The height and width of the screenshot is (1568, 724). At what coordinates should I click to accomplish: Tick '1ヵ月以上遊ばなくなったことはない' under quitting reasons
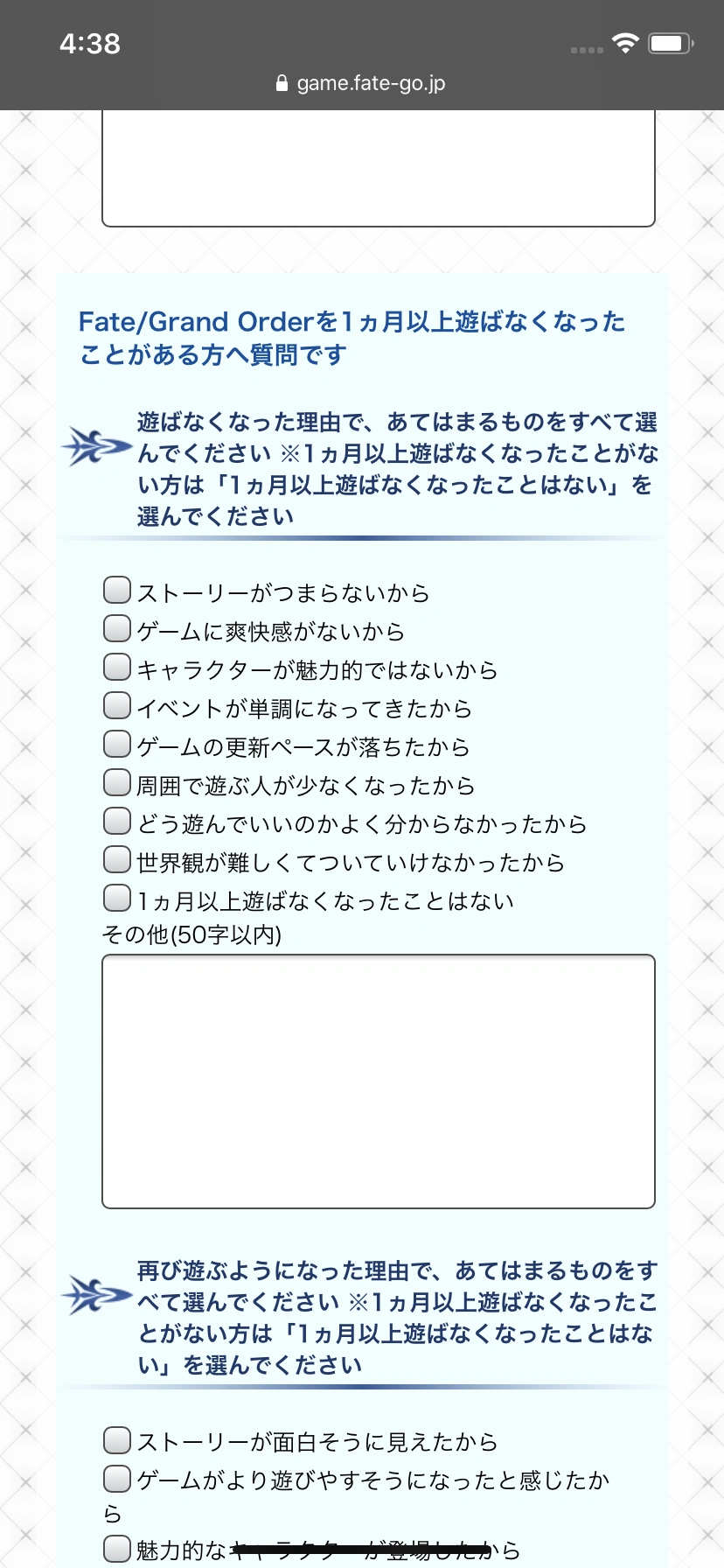click(117, 898)
